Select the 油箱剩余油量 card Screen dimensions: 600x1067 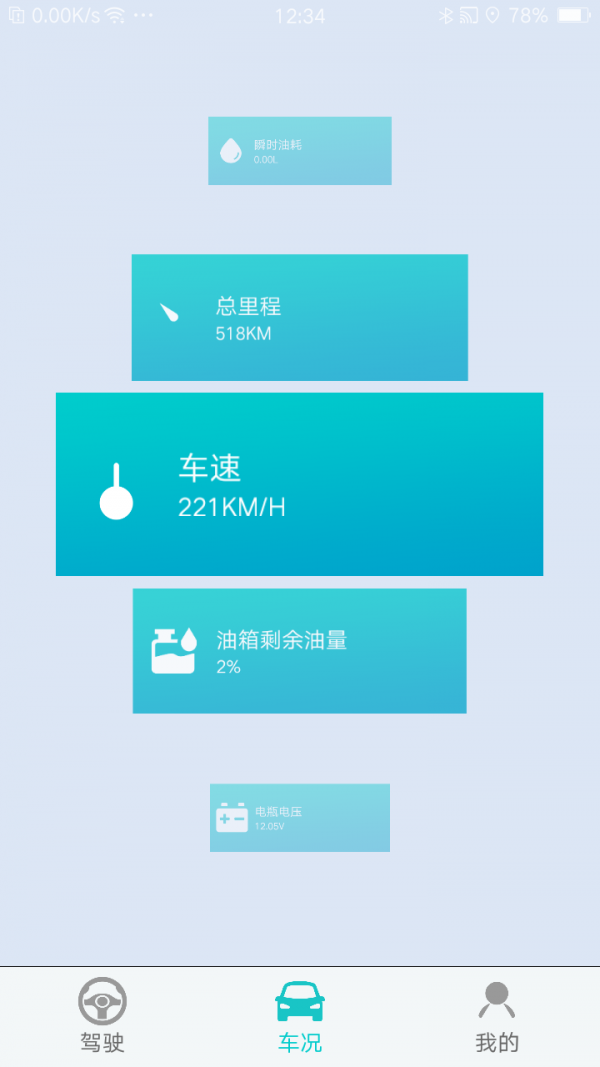click(x=299, y=650)
